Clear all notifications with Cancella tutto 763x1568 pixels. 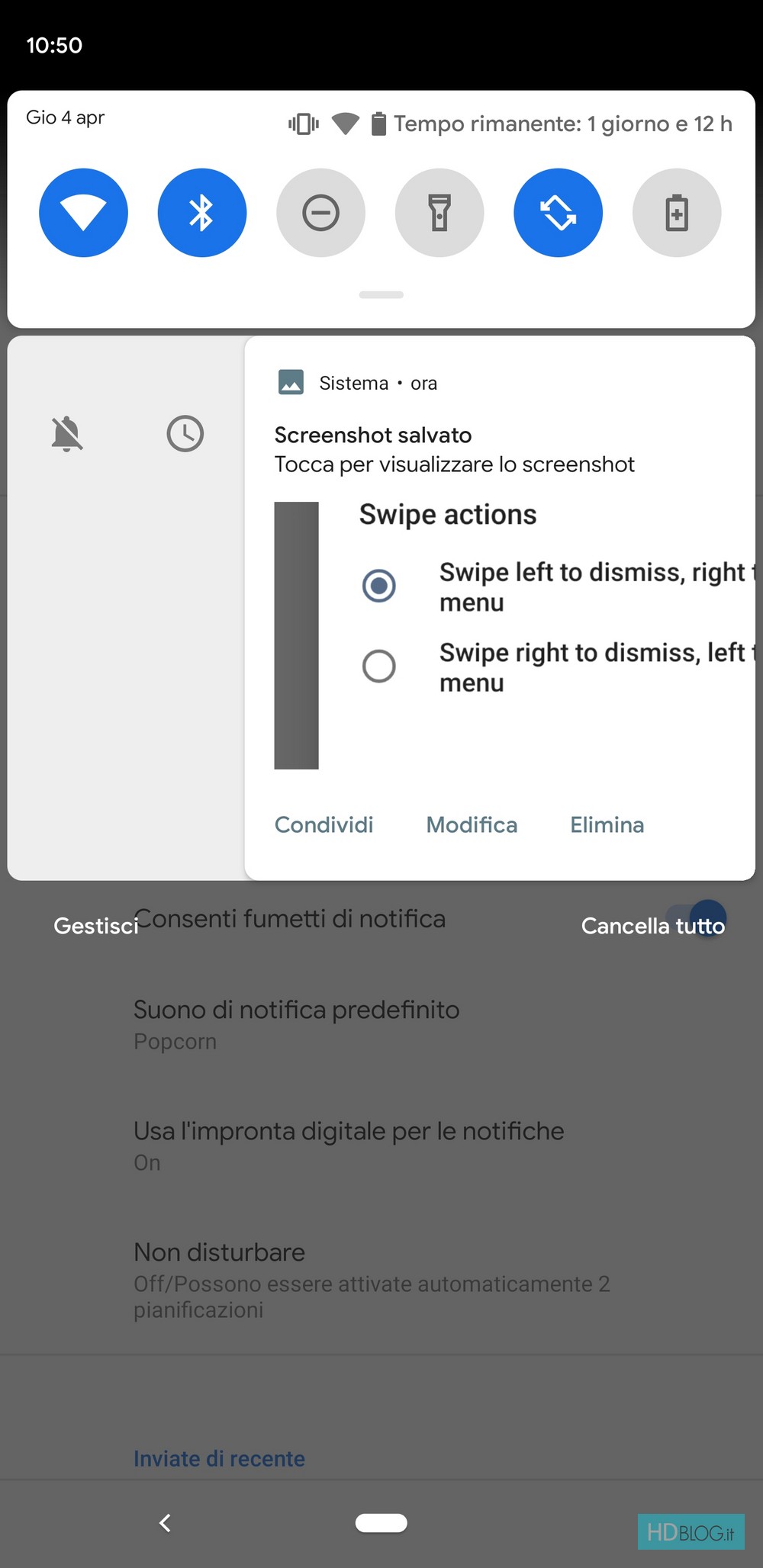[x=652, y=926]
